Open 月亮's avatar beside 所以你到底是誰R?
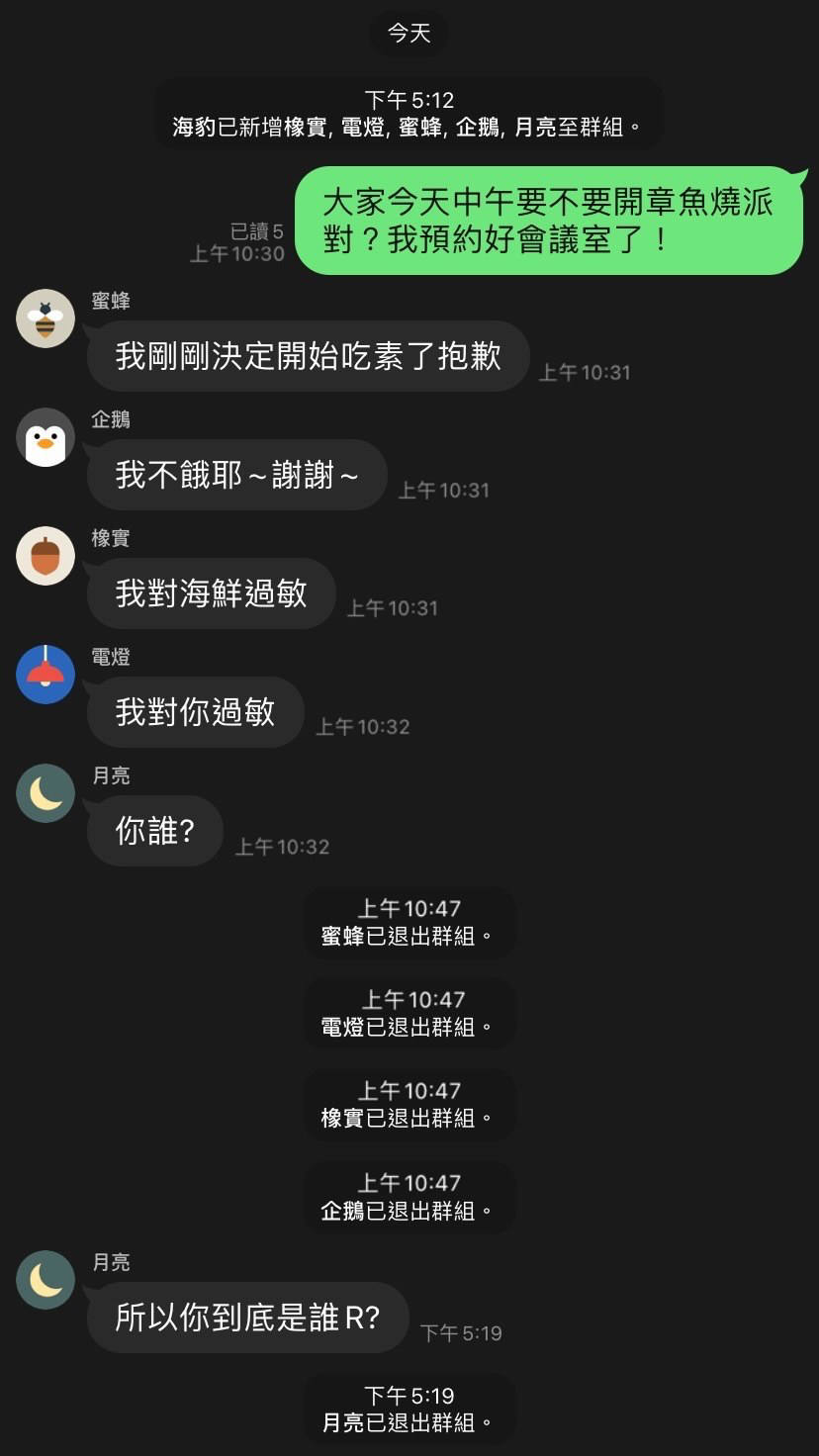Screen dimensions: 819x1456 (x=45, y=1280)
